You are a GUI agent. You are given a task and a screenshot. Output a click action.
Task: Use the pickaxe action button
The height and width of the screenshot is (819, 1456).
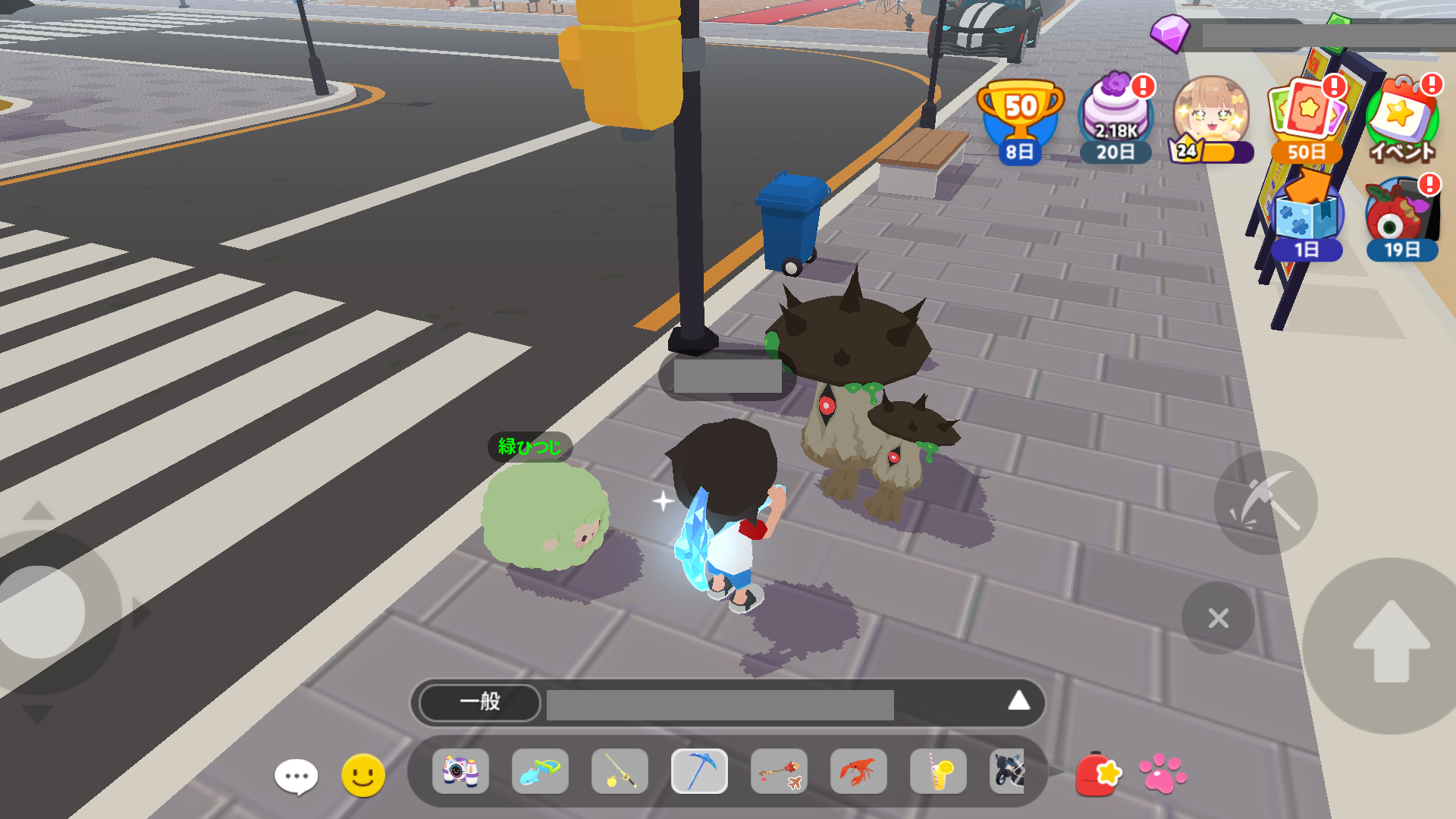pos(1265,503)
